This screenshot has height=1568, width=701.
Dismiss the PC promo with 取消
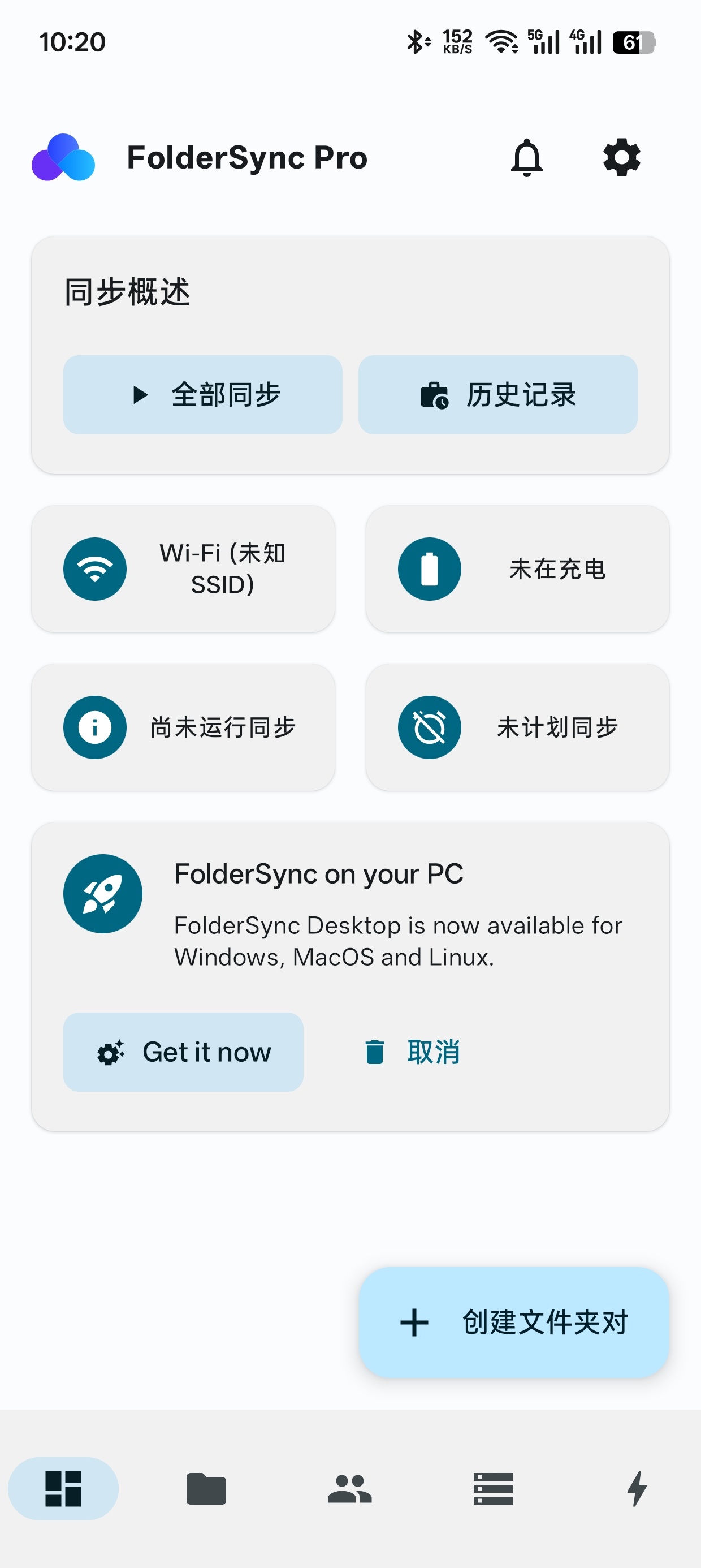click(412, 1052)
